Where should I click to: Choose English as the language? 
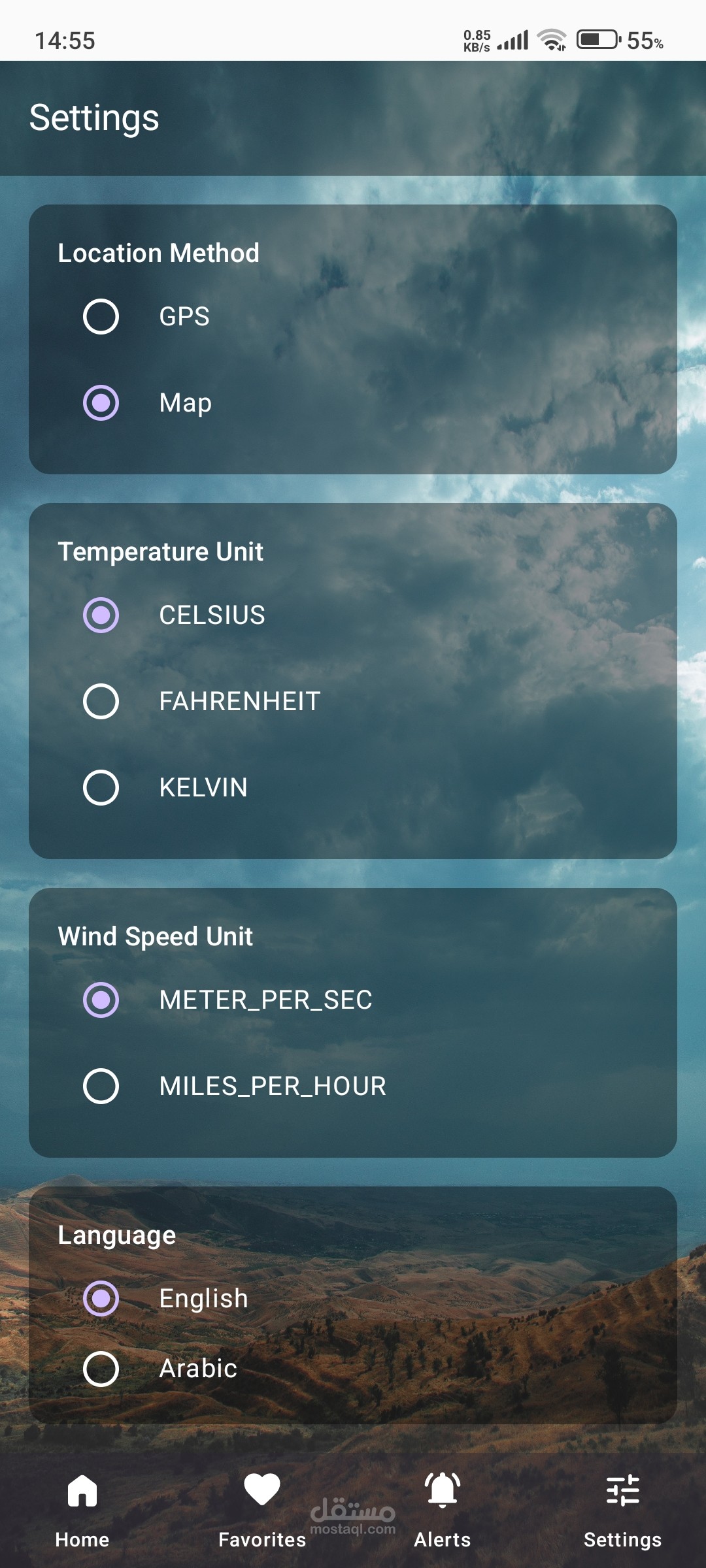point(101,1298)
